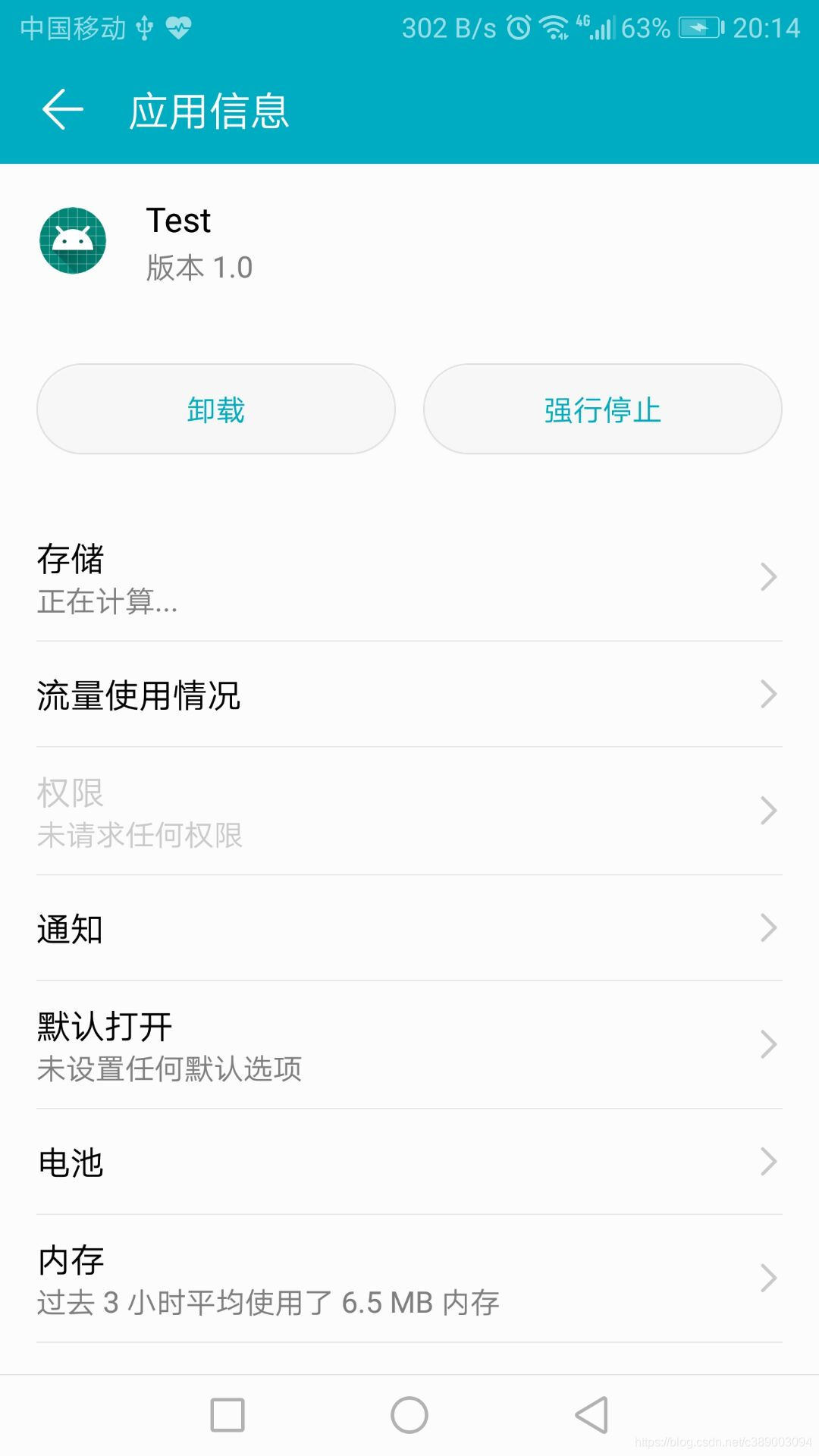Open the 内存 memory usage row

(409, 1279)
